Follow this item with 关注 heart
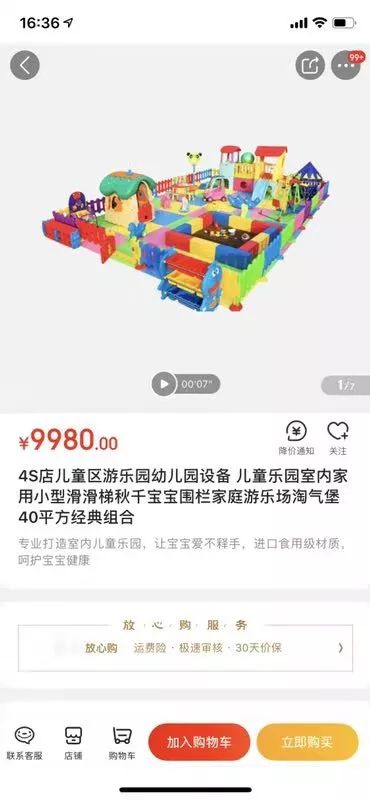Screen dimensions: 370x800 [338, 439]
